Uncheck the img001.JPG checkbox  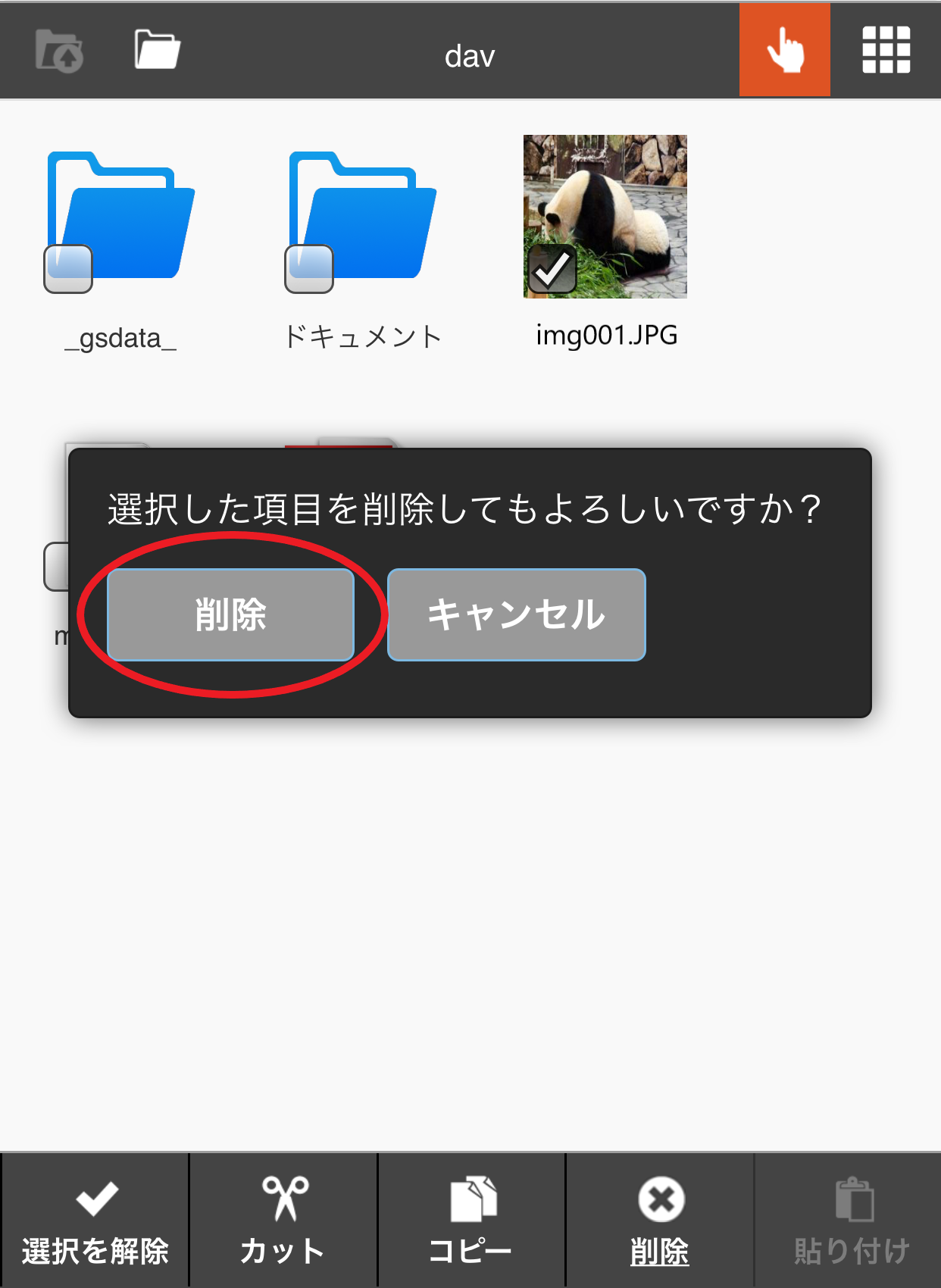[x=552, y=269]
